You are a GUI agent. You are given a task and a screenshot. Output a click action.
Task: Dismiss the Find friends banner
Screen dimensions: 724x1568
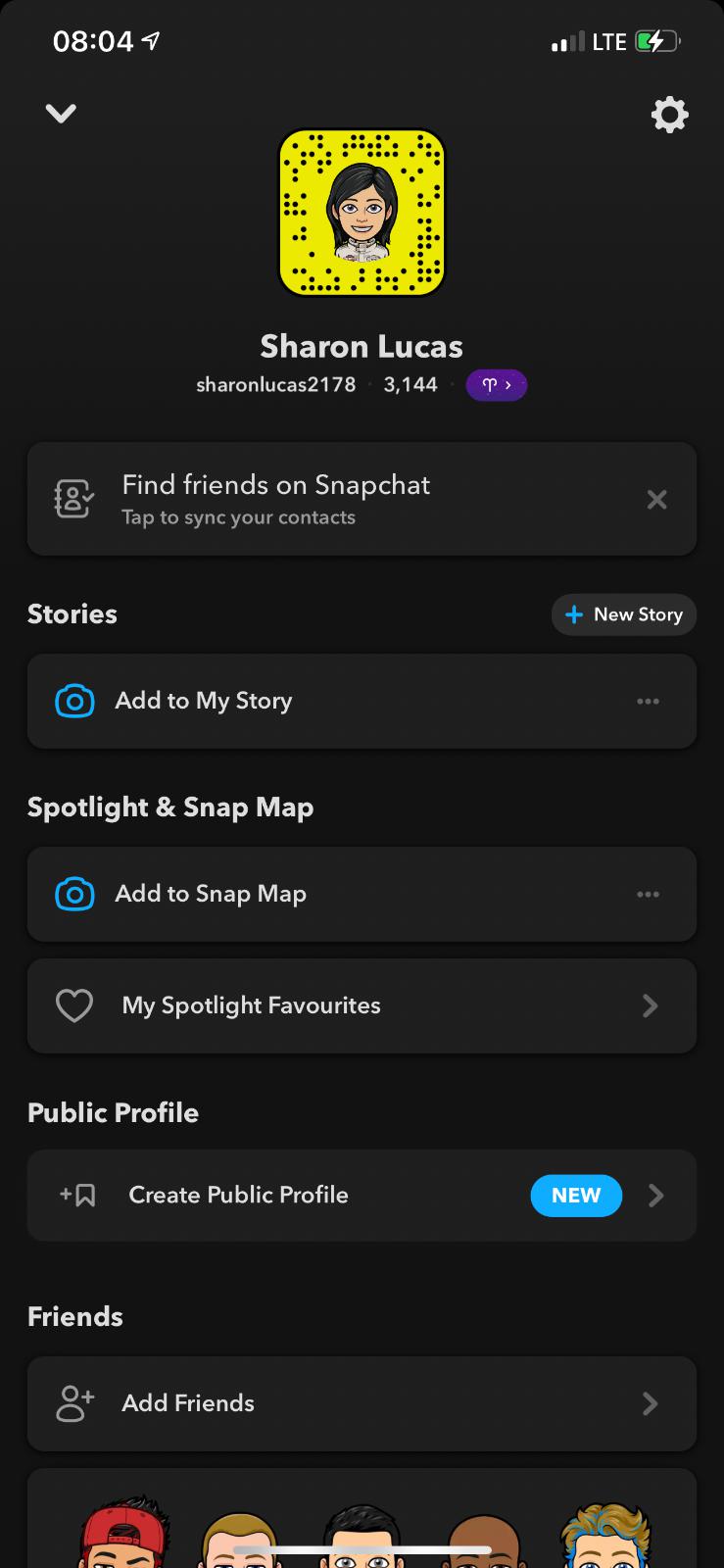(656, 500)
